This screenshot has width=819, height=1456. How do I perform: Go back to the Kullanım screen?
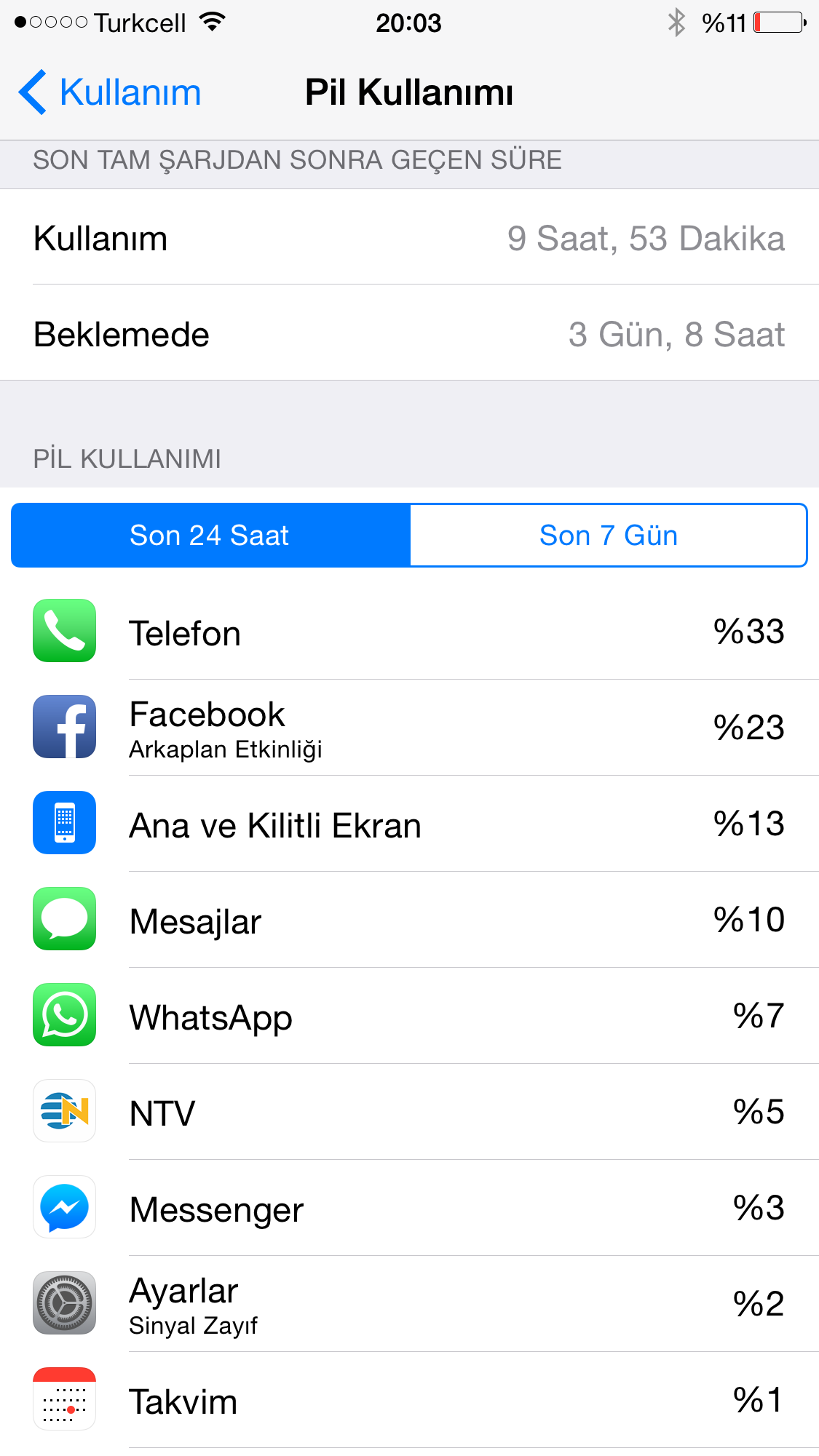tap(110, 92)
